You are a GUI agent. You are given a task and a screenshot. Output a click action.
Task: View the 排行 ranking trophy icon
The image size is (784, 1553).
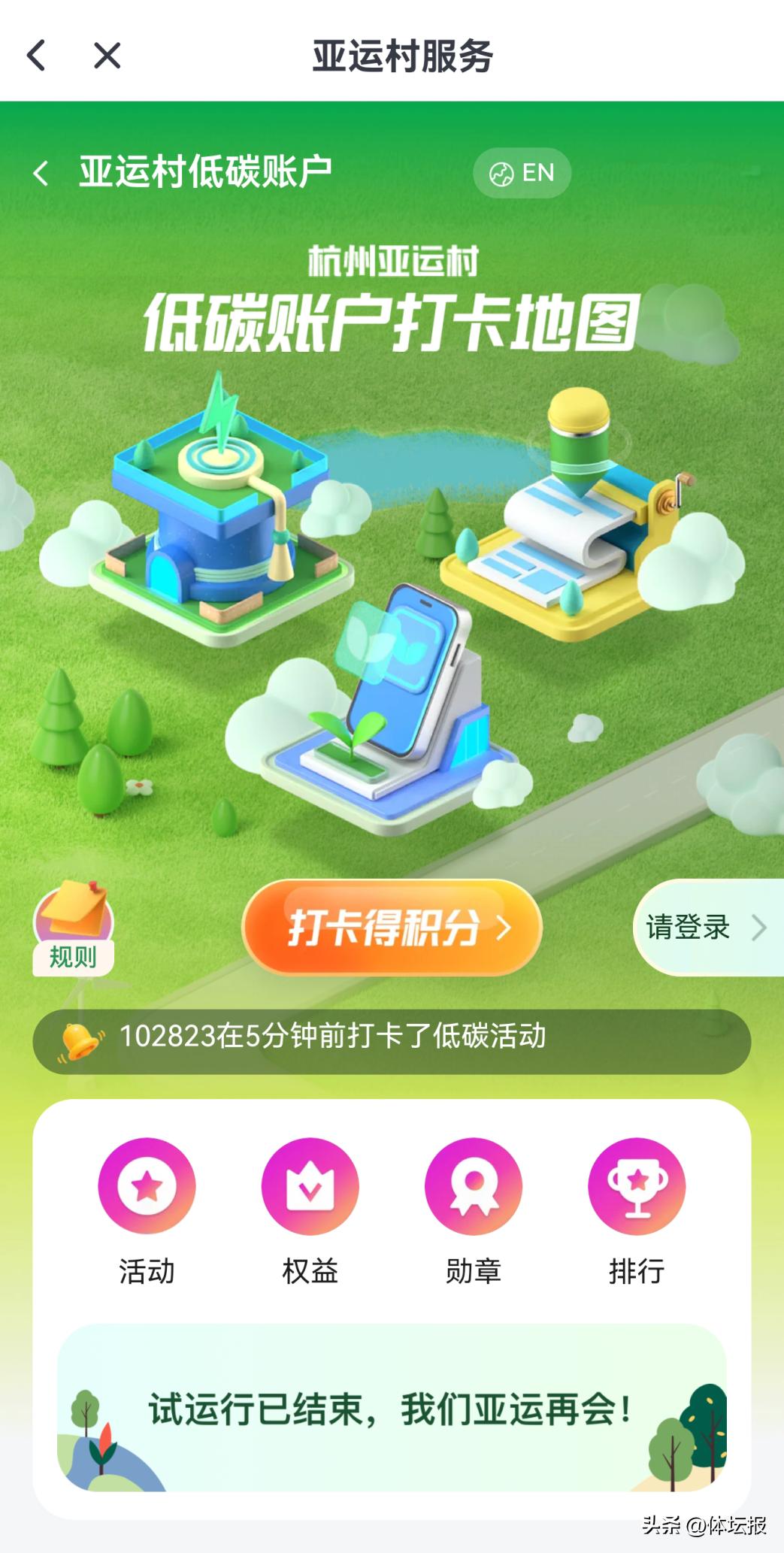636,1186
